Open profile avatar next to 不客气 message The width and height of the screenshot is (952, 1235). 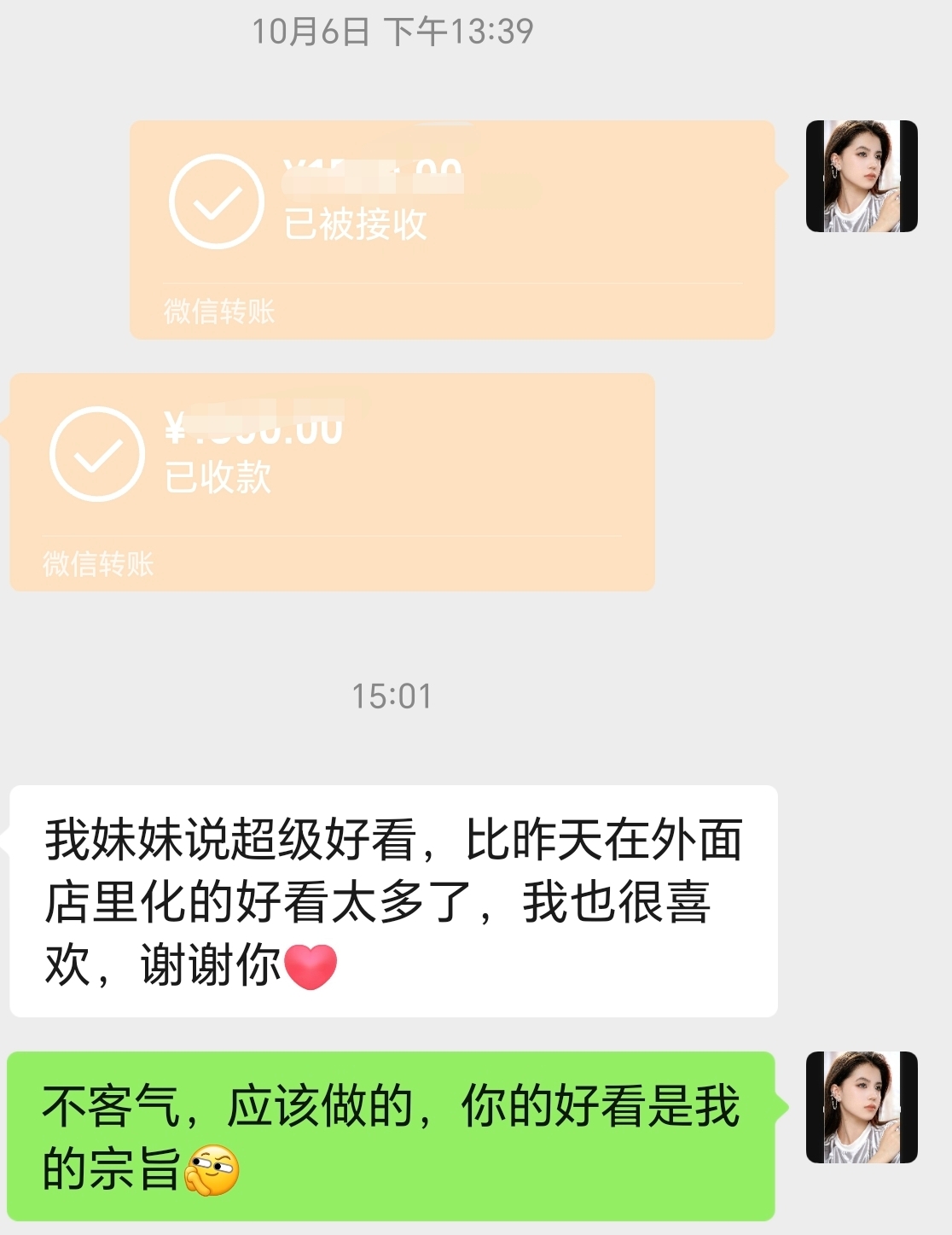pyautogui.click(x=861, y=1107)
